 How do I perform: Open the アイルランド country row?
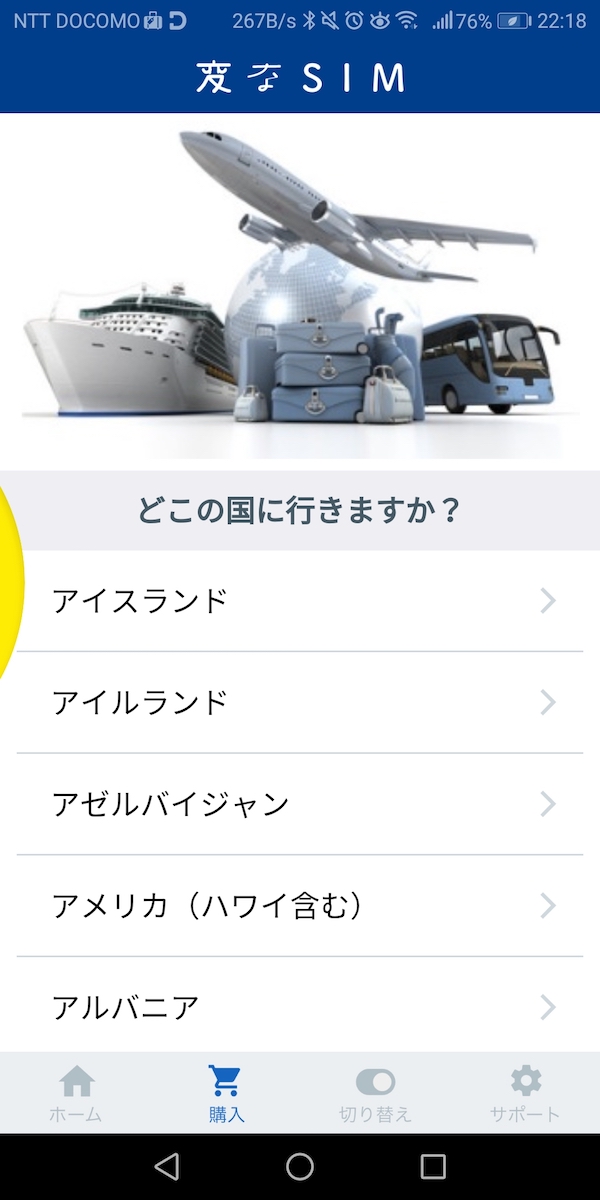click(300, 703)
